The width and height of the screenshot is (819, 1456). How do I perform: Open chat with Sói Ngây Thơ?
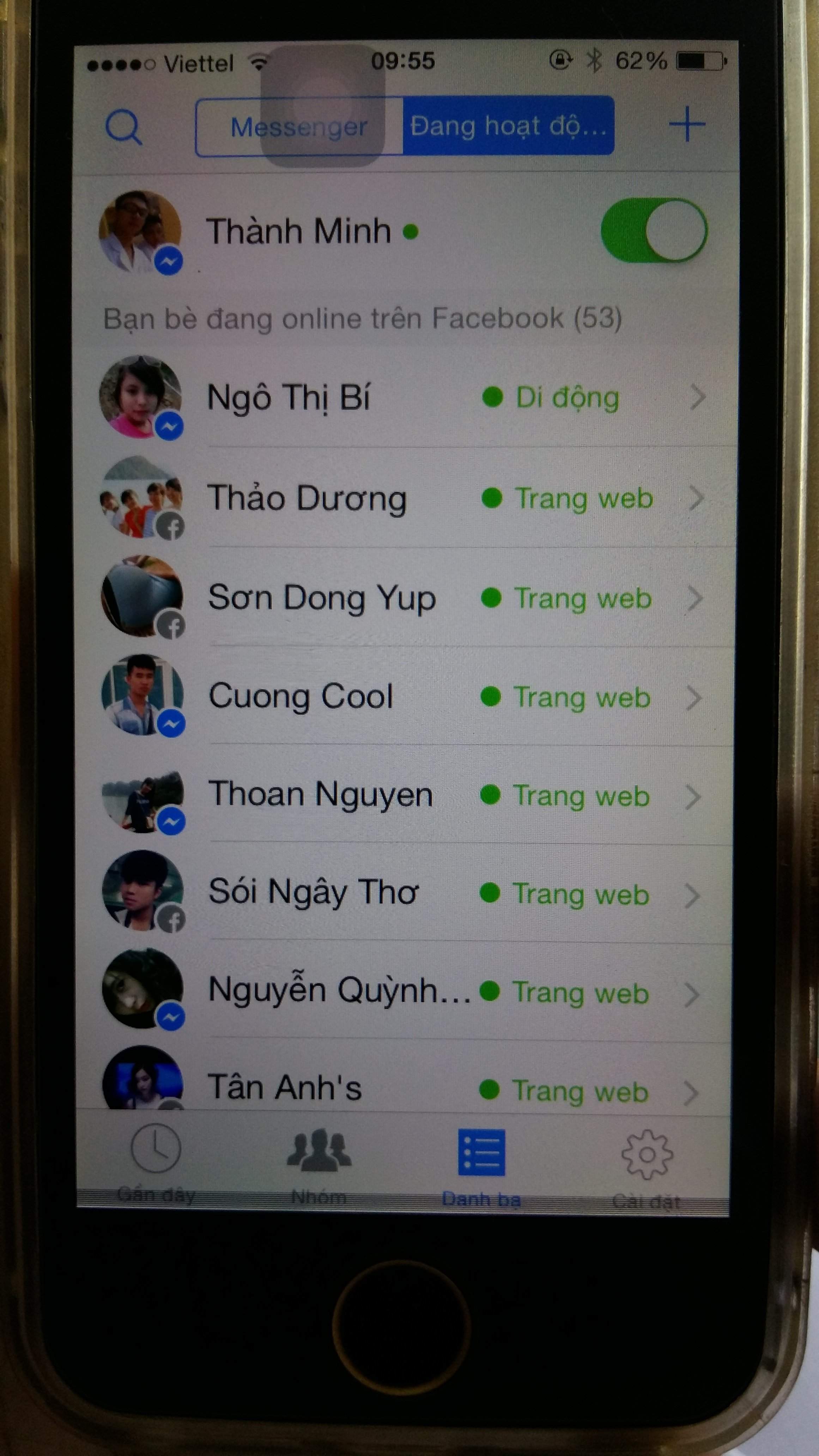tap(404, 894)
